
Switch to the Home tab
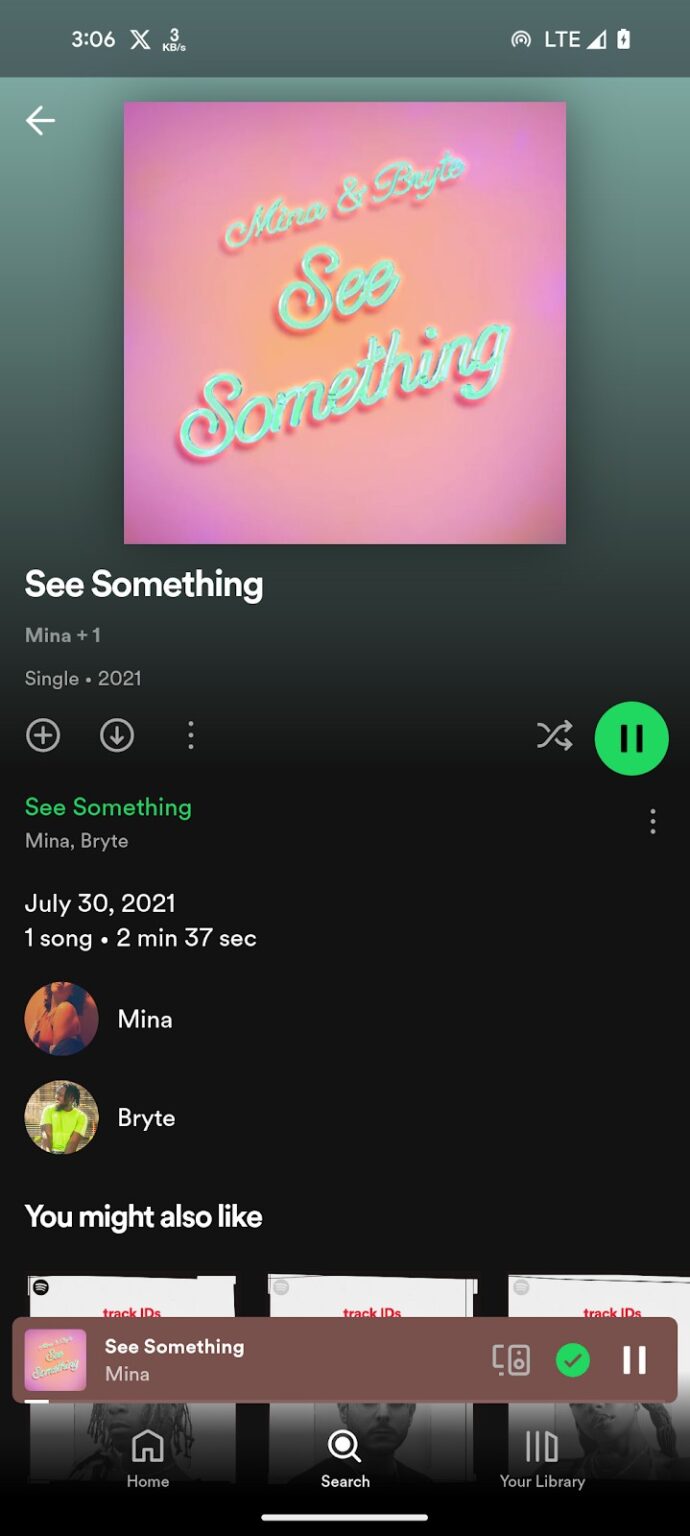[148, 1459]
